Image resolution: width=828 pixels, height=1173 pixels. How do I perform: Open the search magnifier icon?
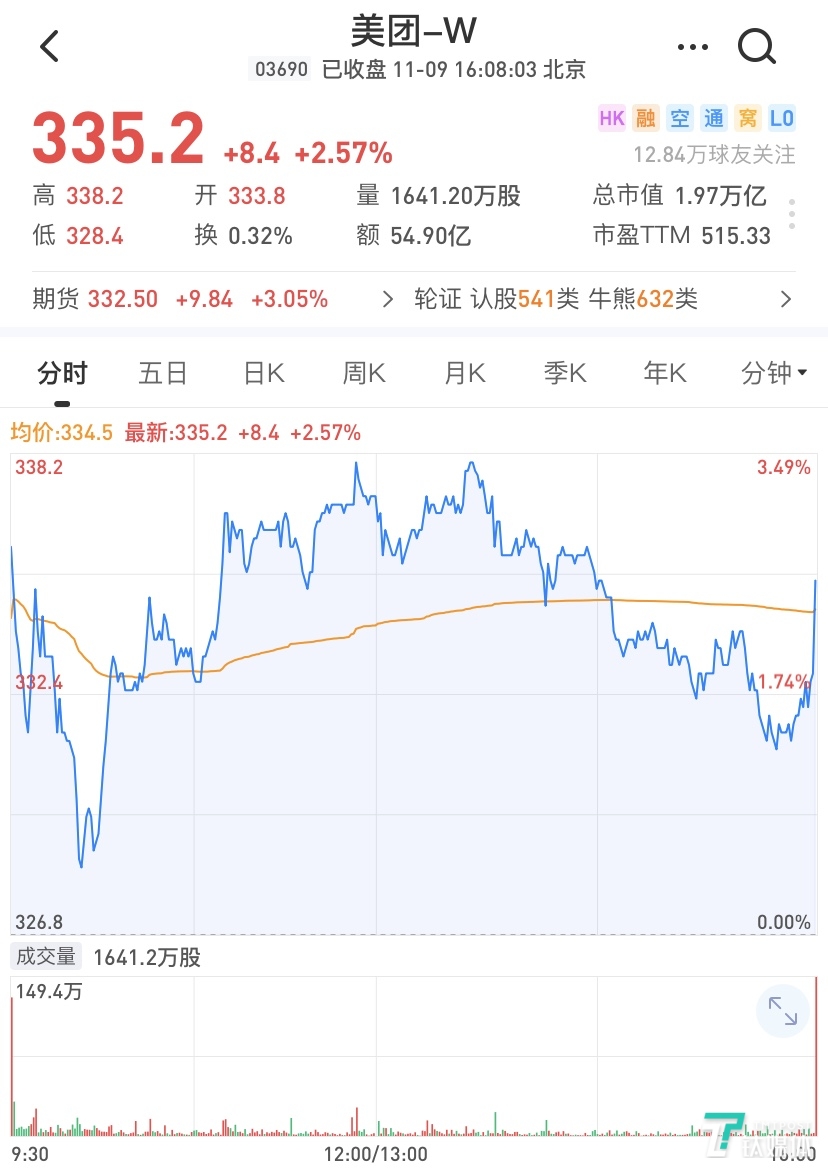tap(757, 46)
